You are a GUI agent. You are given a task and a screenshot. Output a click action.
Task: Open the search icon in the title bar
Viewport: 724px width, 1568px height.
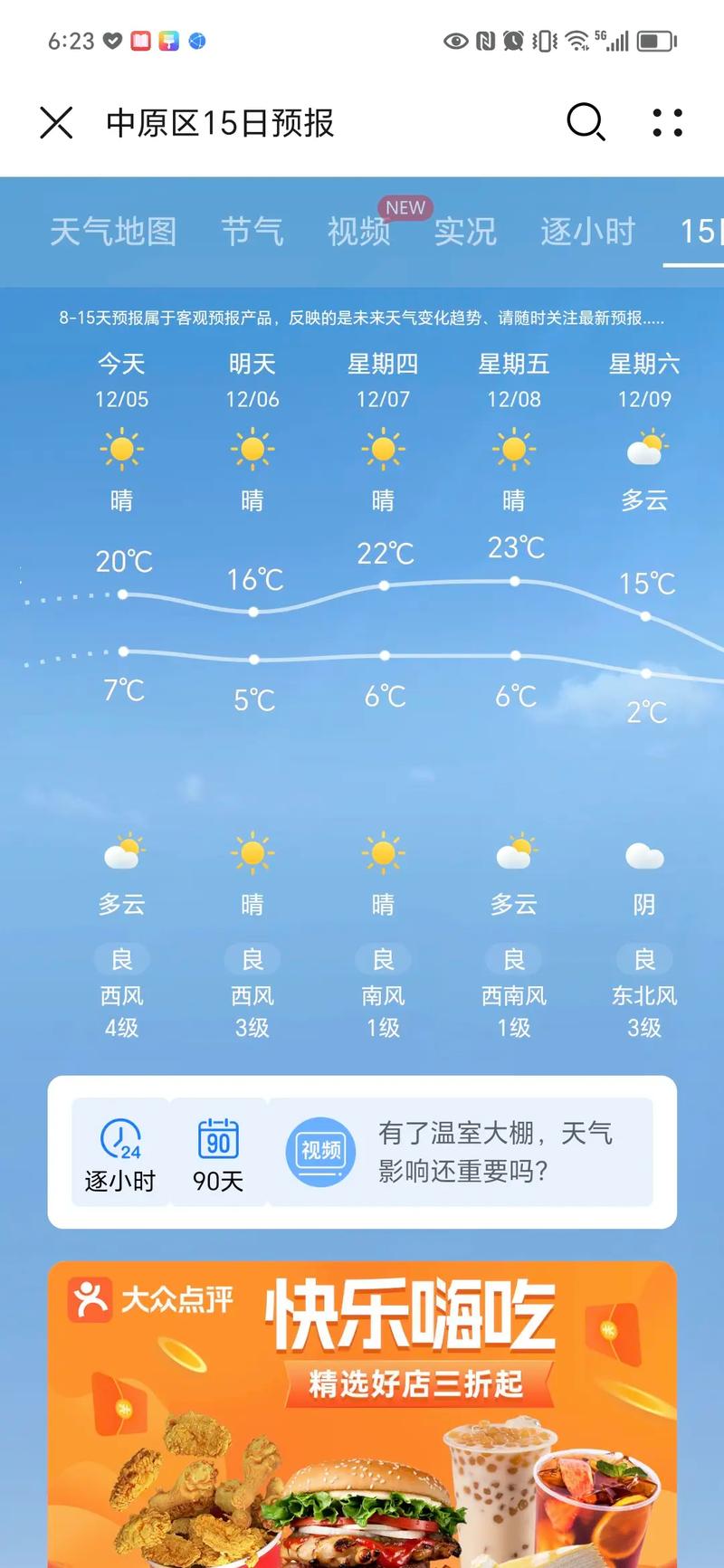point(585,123)
